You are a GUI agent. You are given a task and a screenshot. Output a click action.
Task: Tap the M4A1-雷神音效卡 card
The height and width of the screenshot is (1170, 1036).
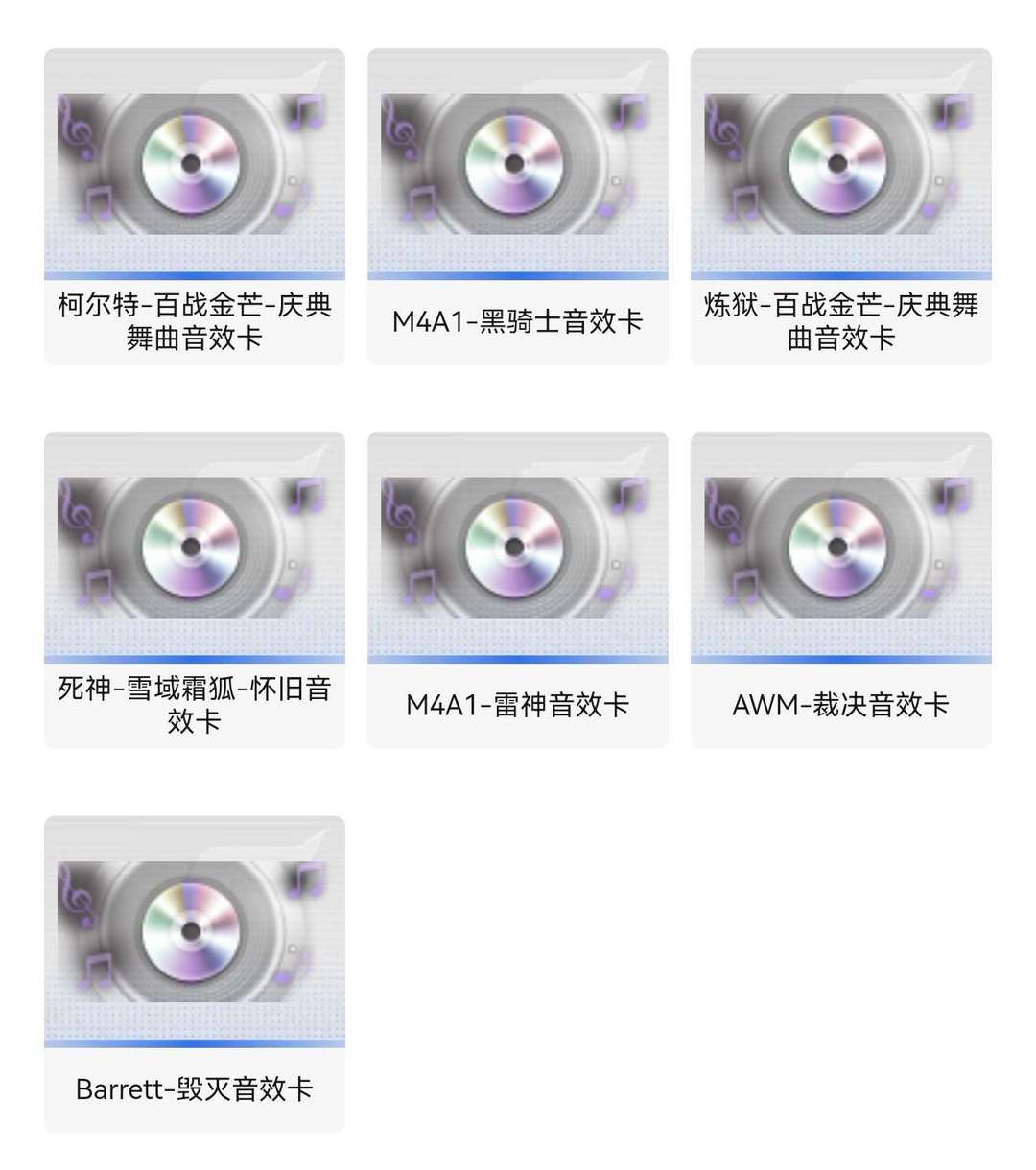click(517, 590)
